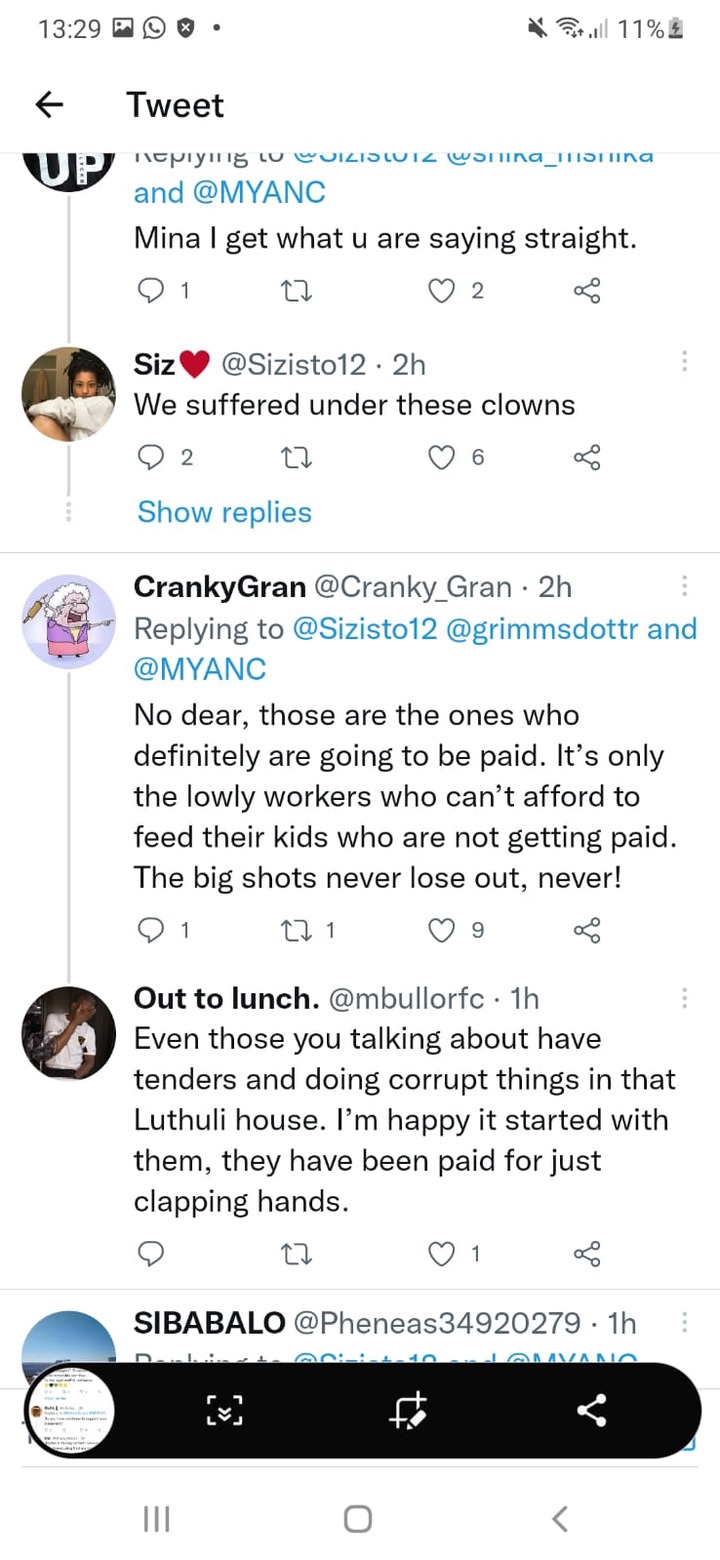Share Out to lunch's tweet
The image size is (720, 1560).
point(587,1253)
